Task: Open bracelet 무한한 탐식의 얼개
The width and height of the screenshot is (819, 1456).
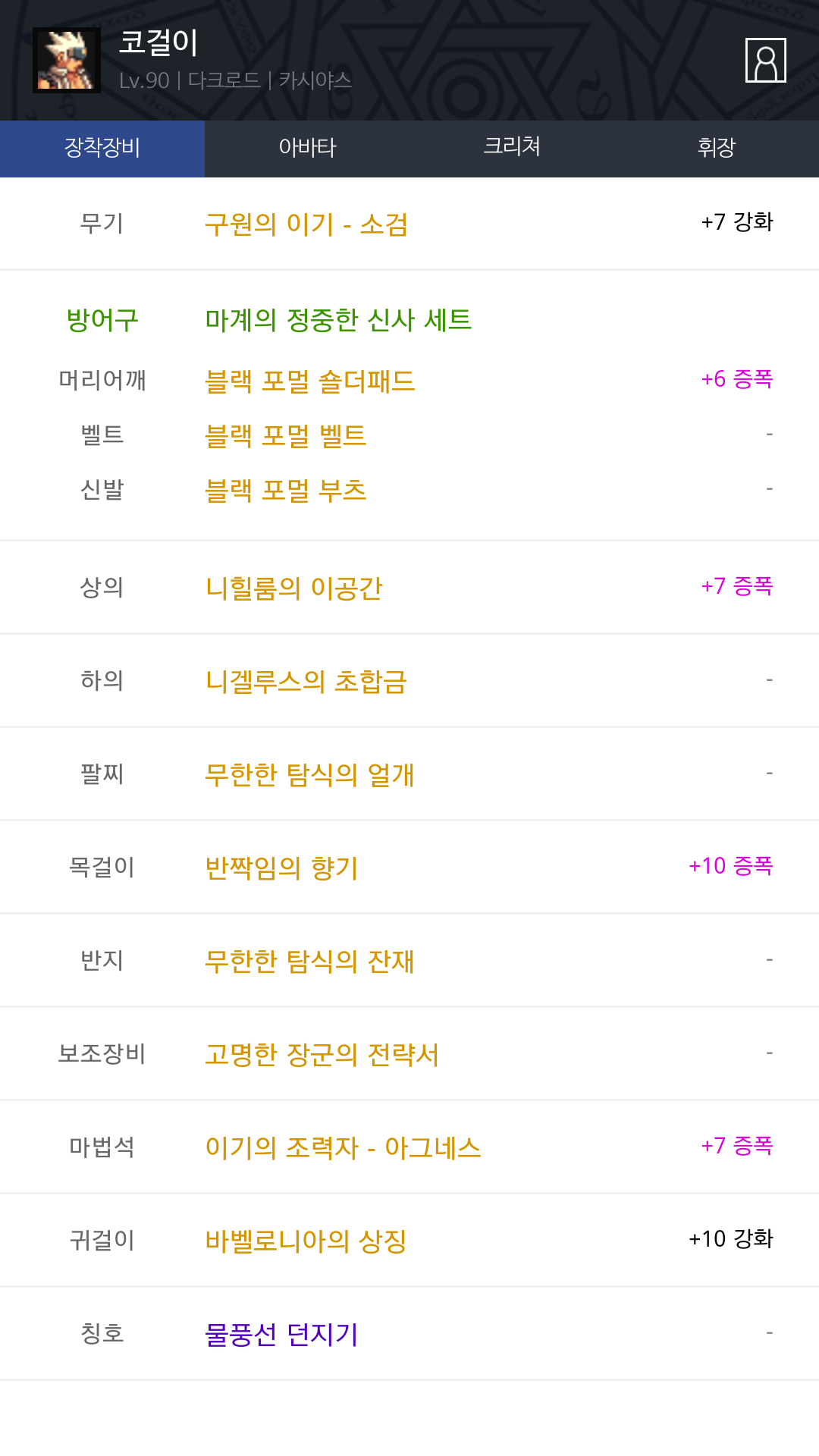Action: pyautogui.click(x=309, y=775)
